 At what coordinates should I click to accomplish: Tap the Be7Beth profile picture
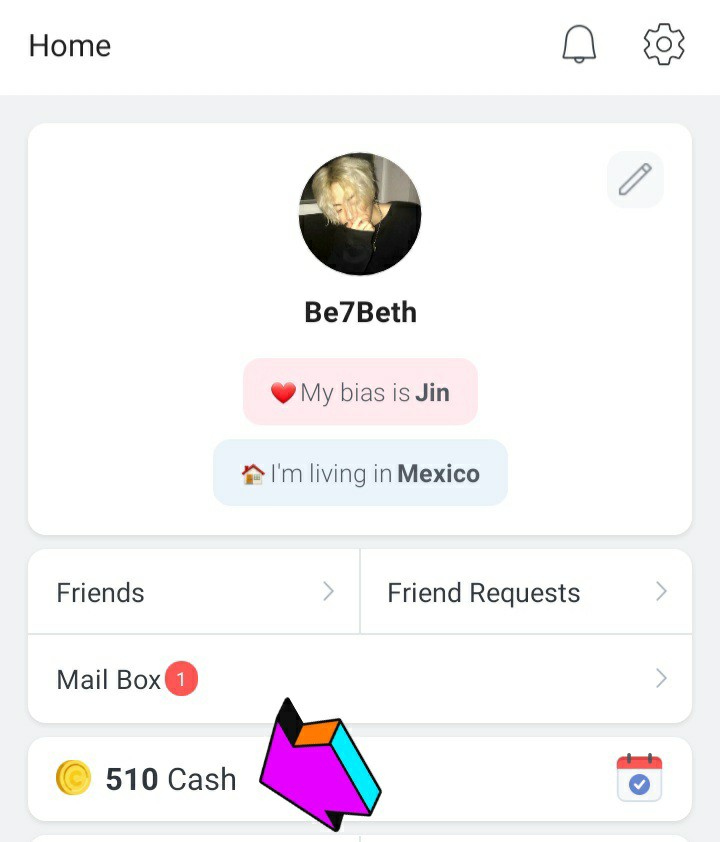[x=360, y=214]
